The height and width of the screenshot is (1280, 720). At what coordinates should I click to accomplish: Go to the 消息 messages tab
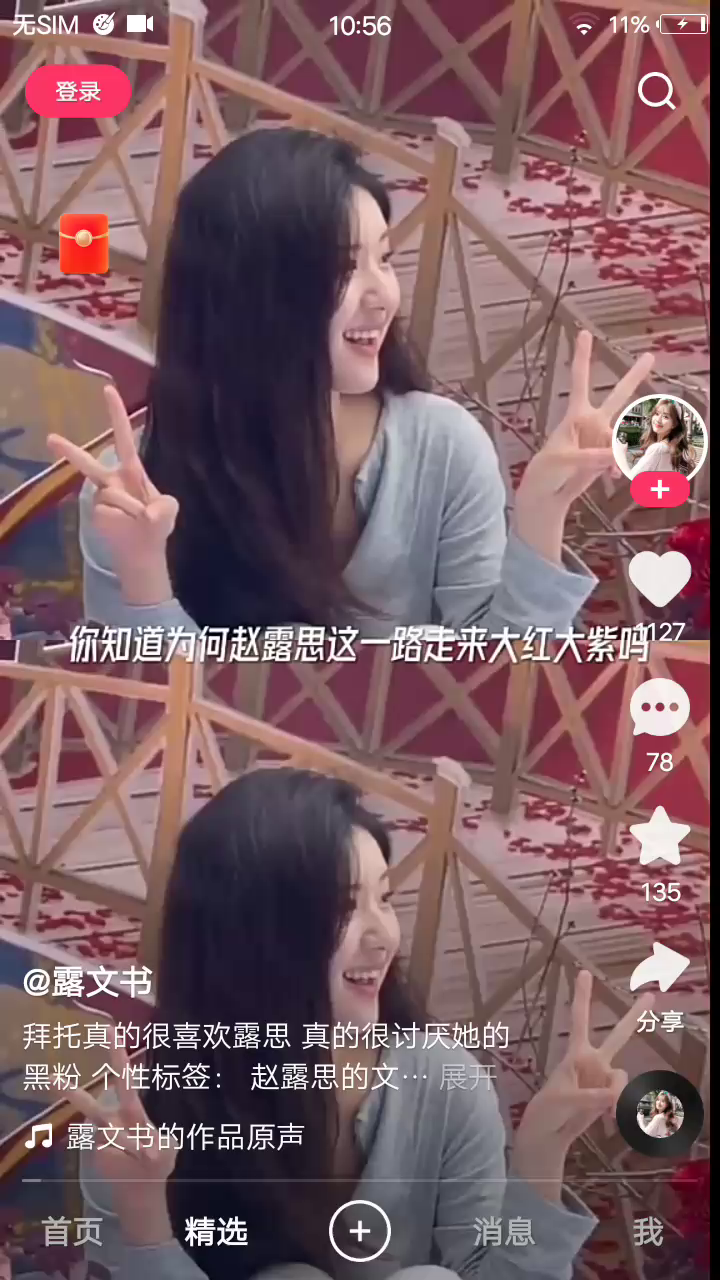504,1232
